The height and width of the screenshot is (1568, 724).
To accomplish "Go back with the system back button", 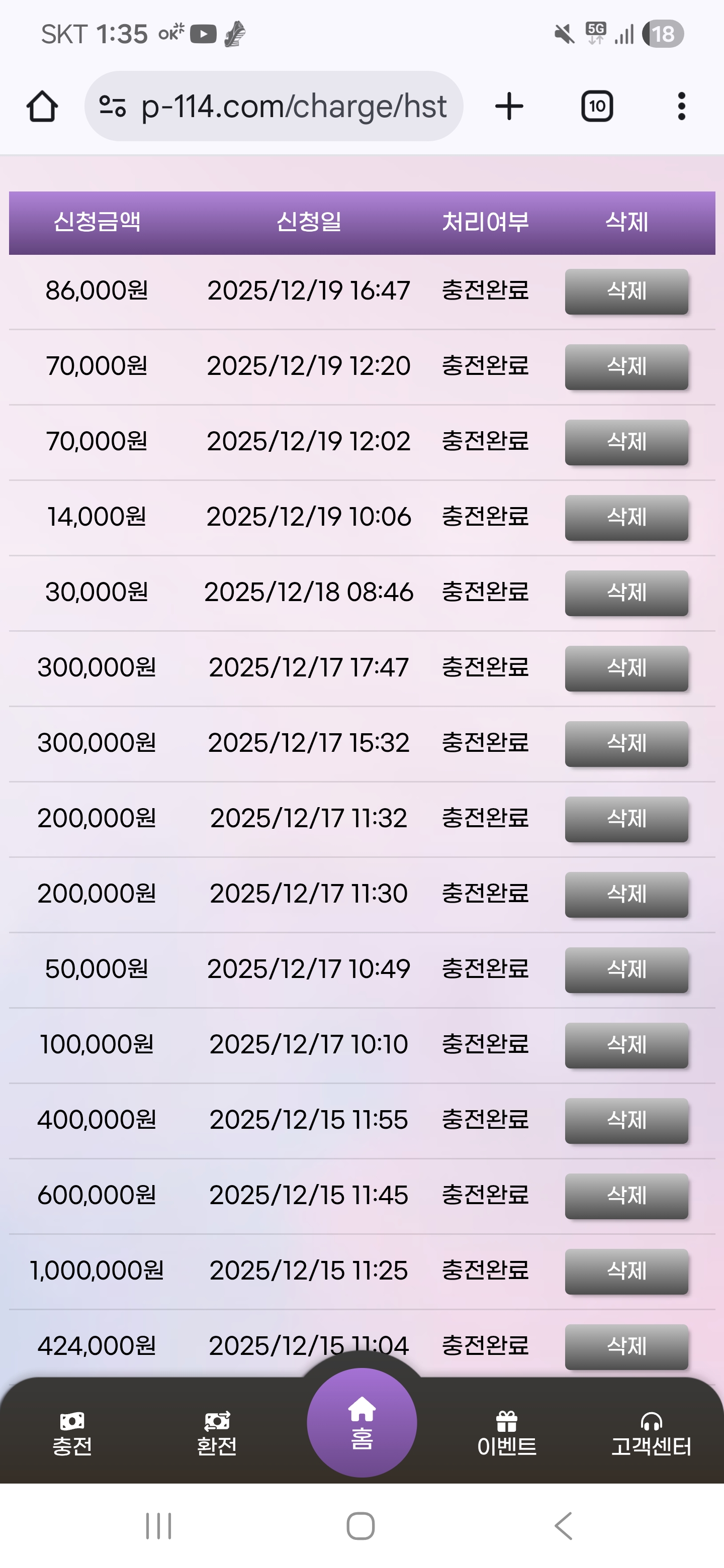I will tap(564, 1526).
